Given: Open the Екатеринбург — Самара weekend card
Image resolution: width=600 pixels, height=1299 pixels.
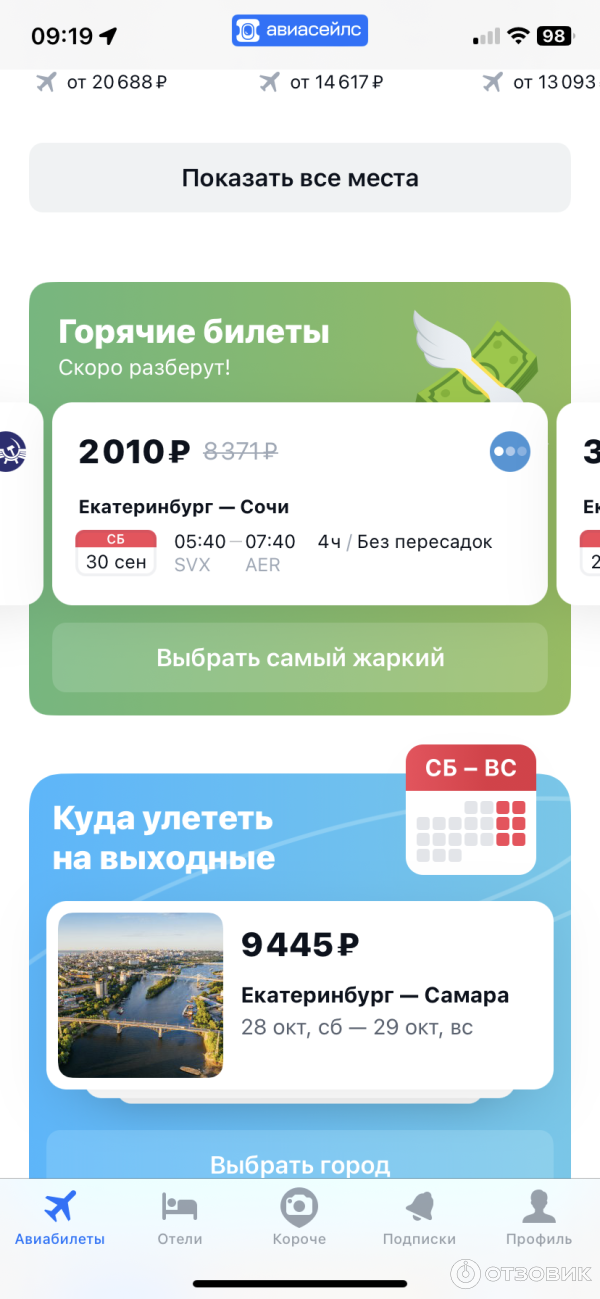Looking at the screenshot, I should pyautogui.click(x=300, y=996).
